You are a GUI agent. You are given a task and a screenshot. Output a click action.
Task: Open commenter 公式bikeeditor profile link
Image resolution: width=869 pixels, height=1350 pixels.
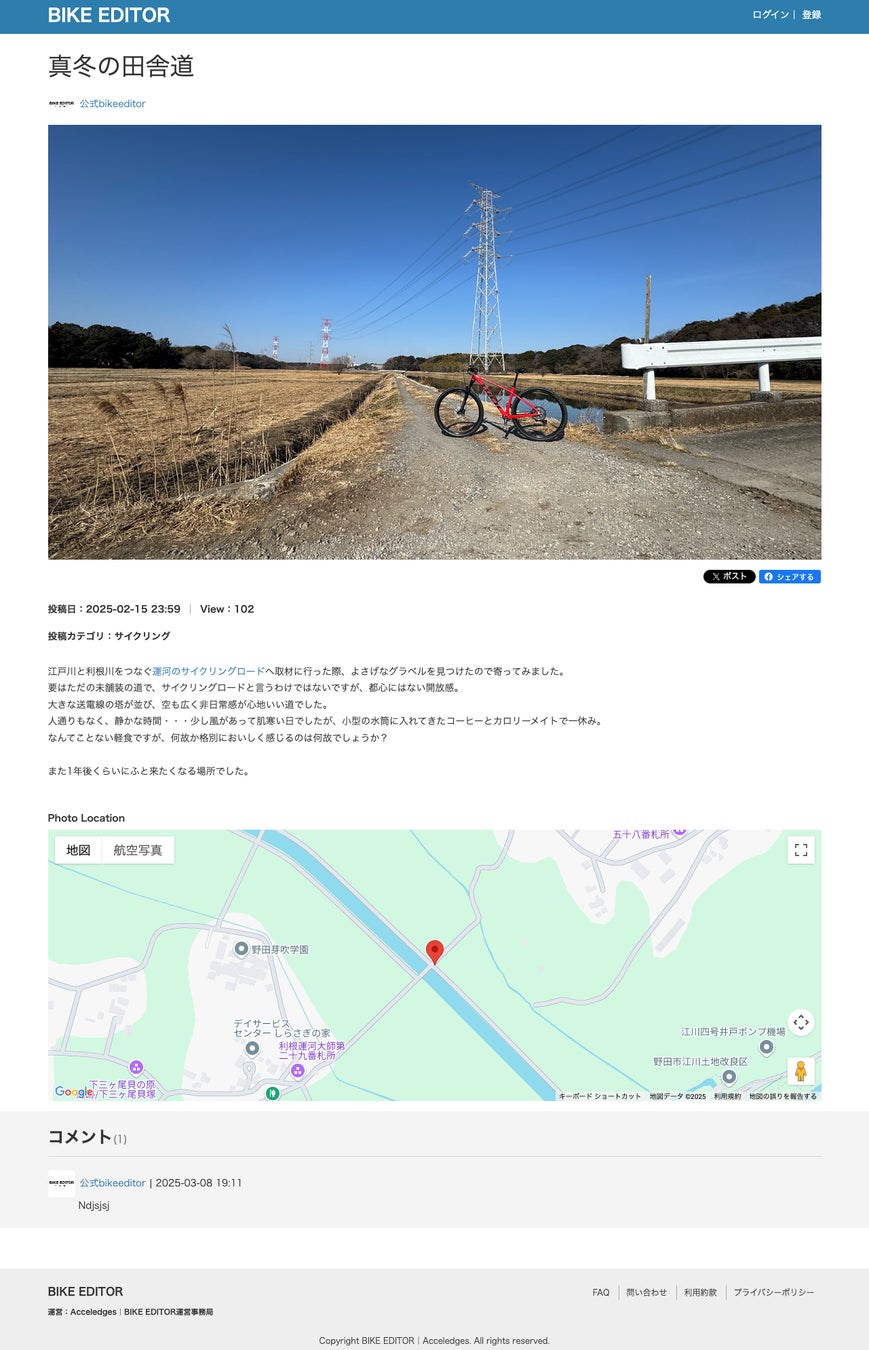[x=112, y=1183]
